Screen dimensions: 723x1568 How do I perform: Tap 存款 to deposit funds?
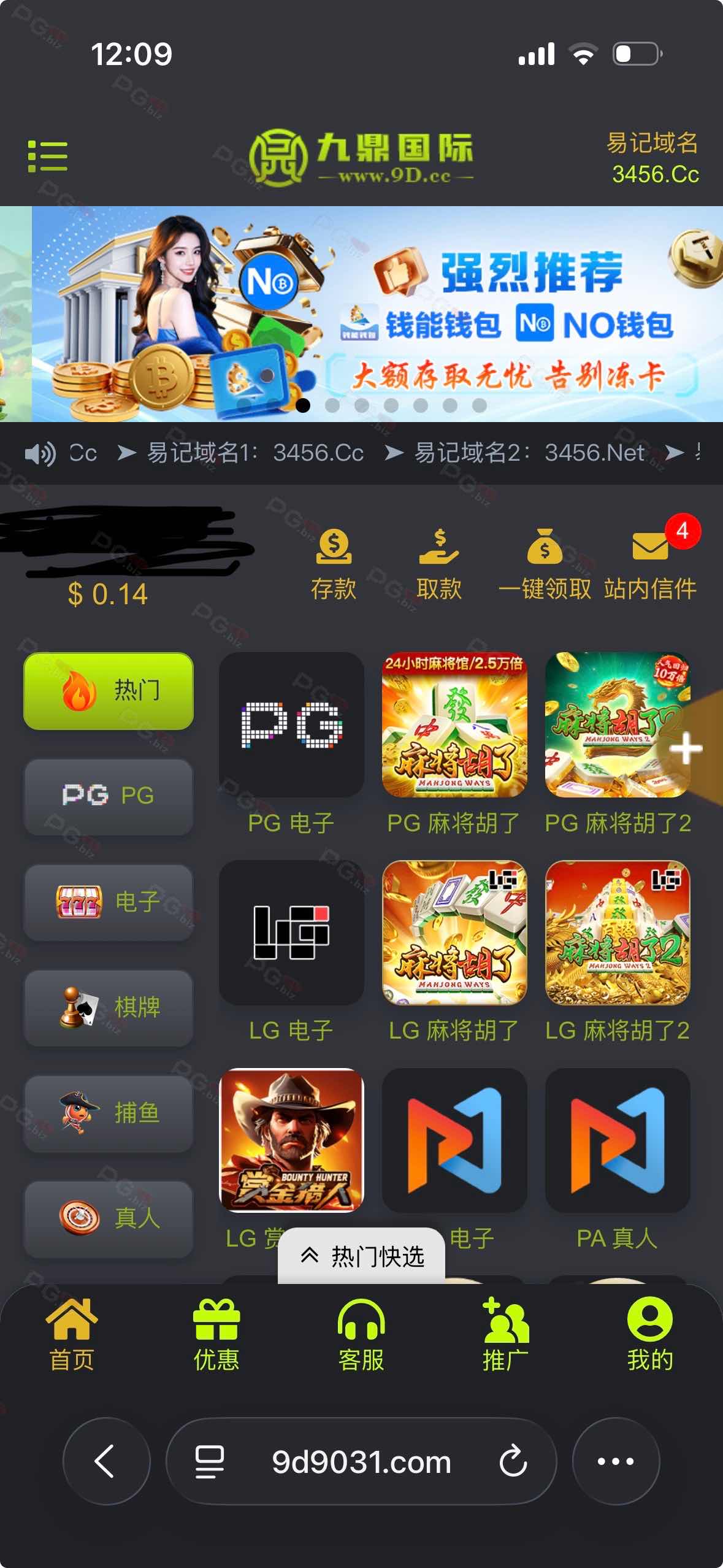(x=333, y=563)
